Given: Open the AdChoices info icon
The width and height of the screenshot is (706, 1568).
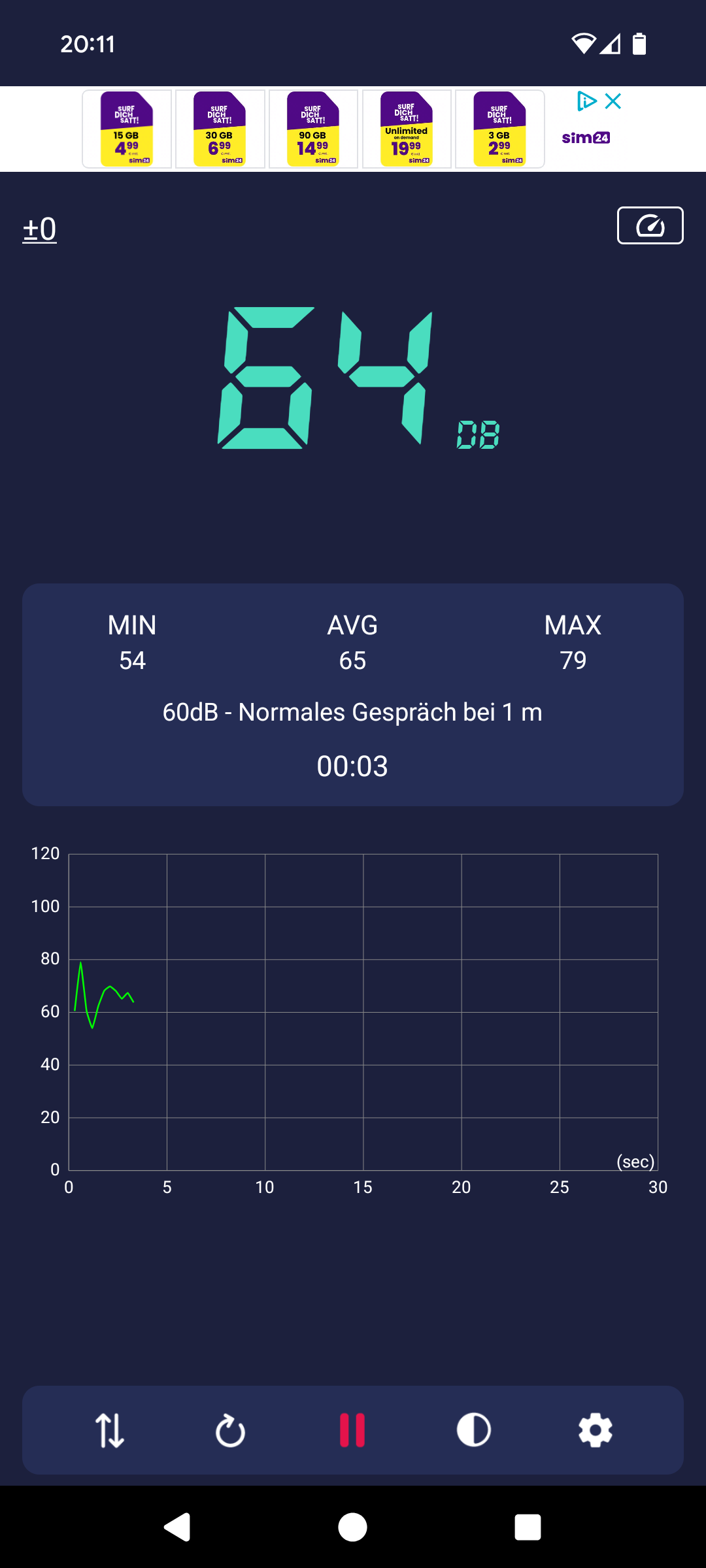Looking at the screenshot, I should [587, 101].
